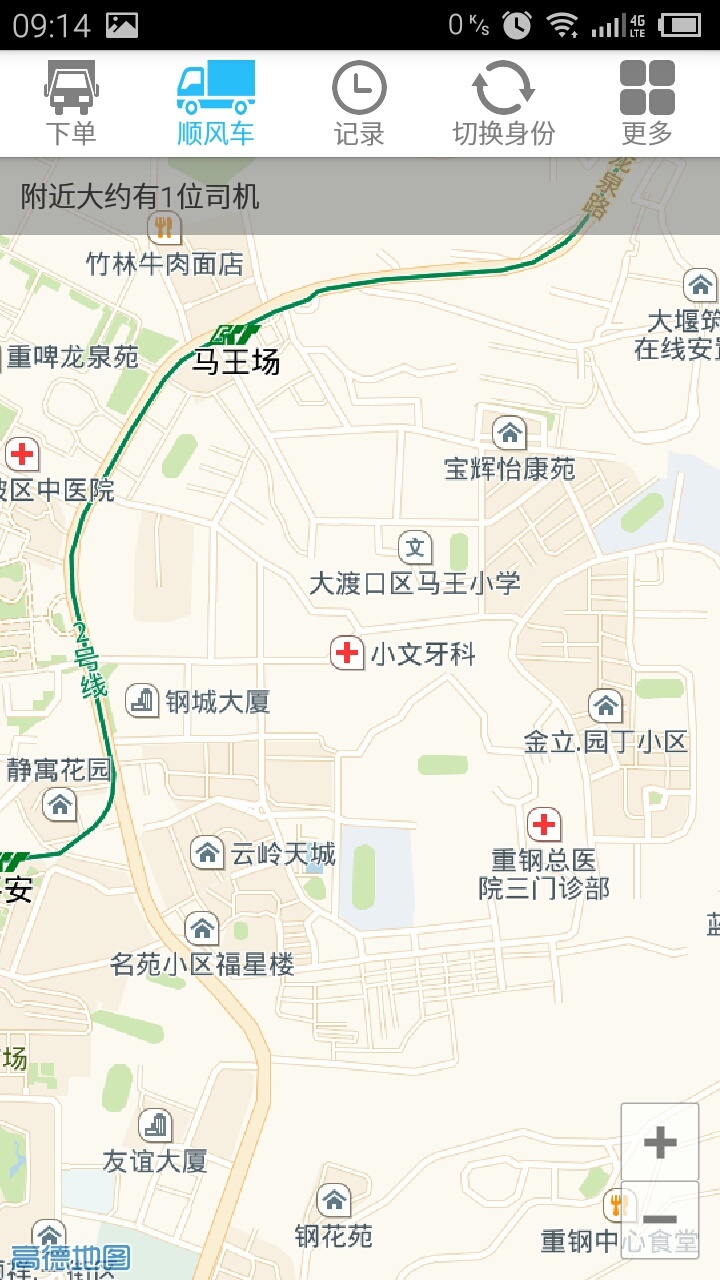Open the 更多 menu
Image resolution: width=720 pixels, height=1280 pixels.
click(x=647, y=104)
